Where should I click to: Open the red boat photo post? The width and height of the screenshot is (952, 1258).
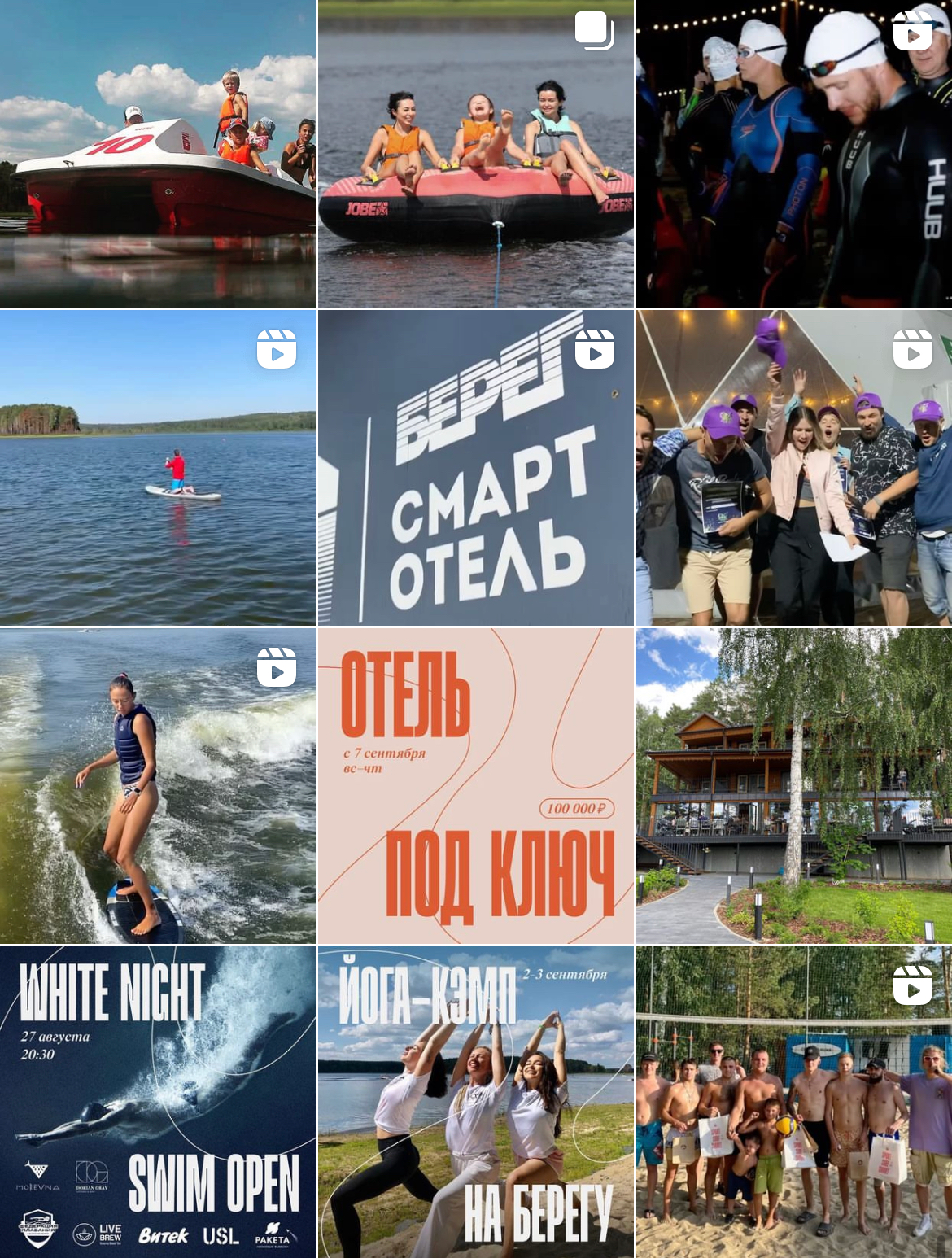tap(157, 153)
